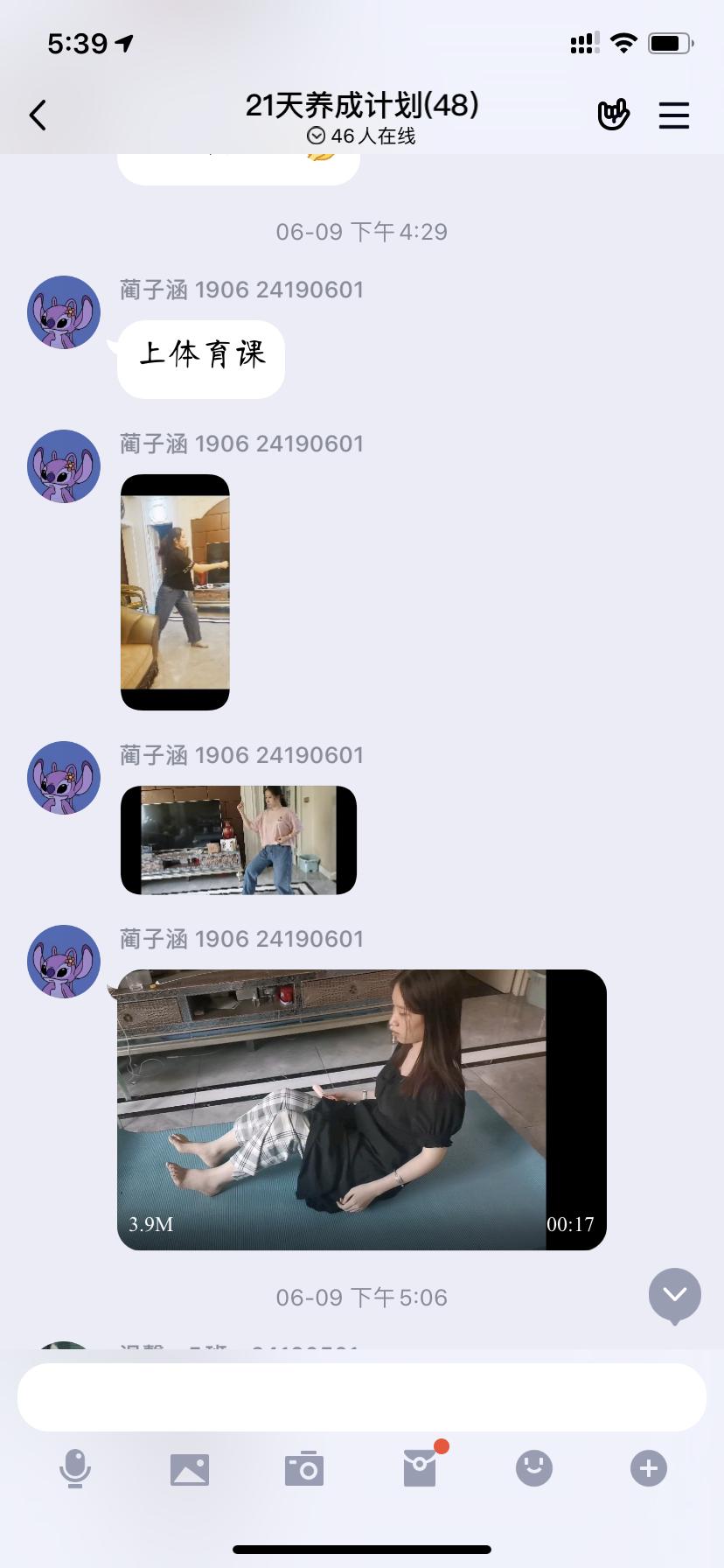Open the camera to take a photo

click(x=304, y=1468)
